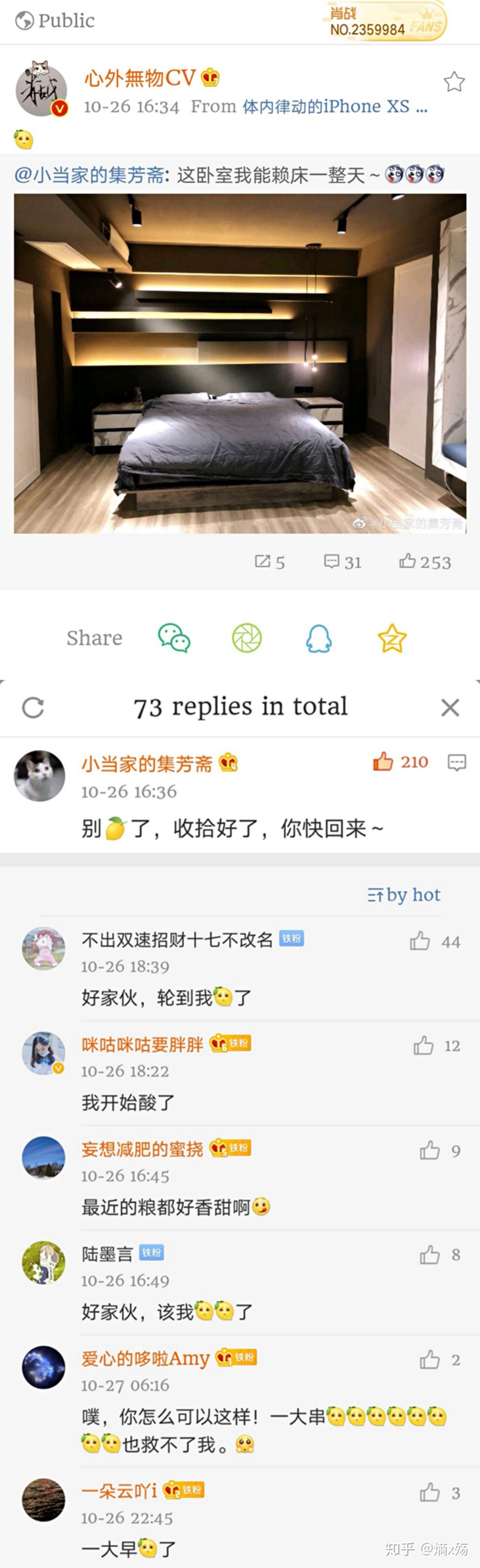Share the post to WeChat

tap(174, 638)
